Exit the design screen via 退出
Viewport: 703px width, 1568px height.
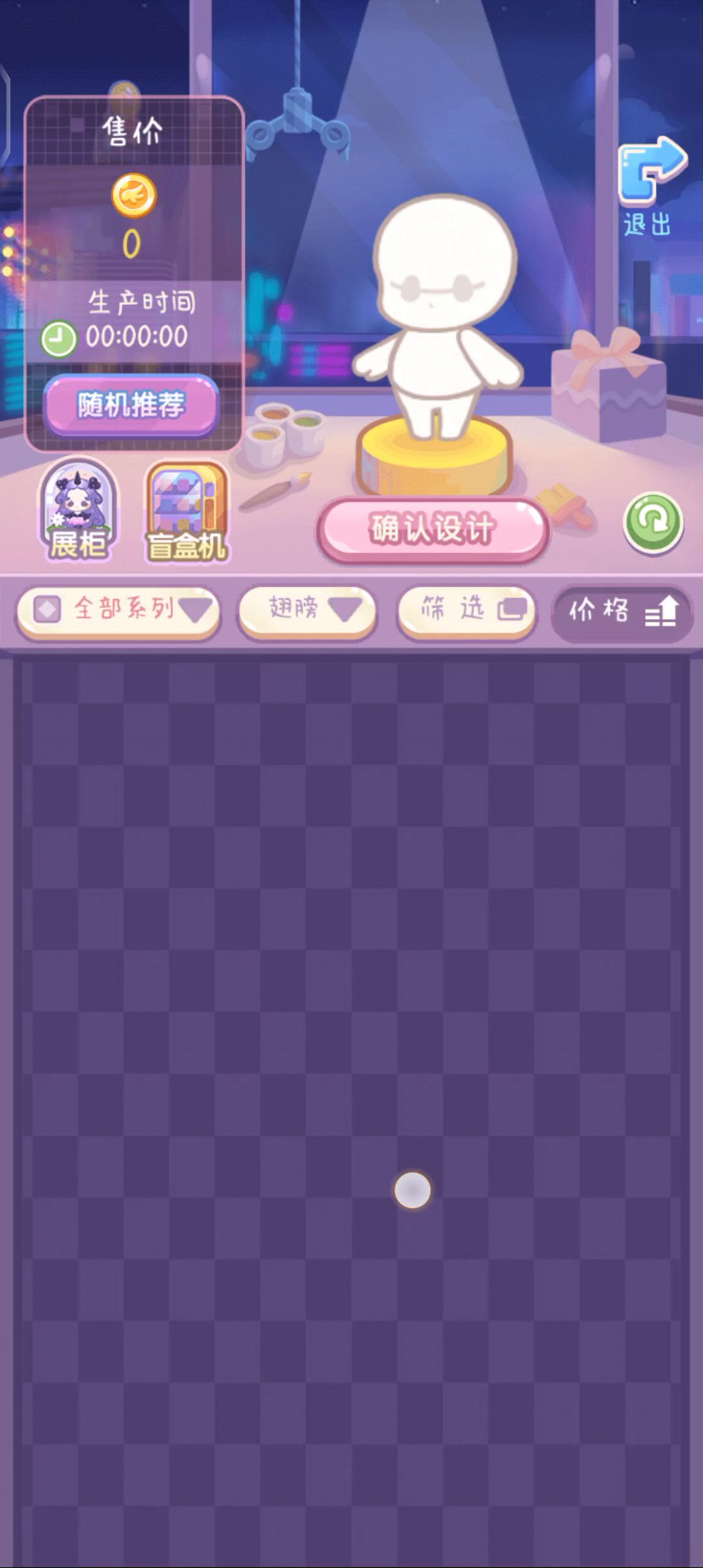pyautogui.click(x=651, y=186)
